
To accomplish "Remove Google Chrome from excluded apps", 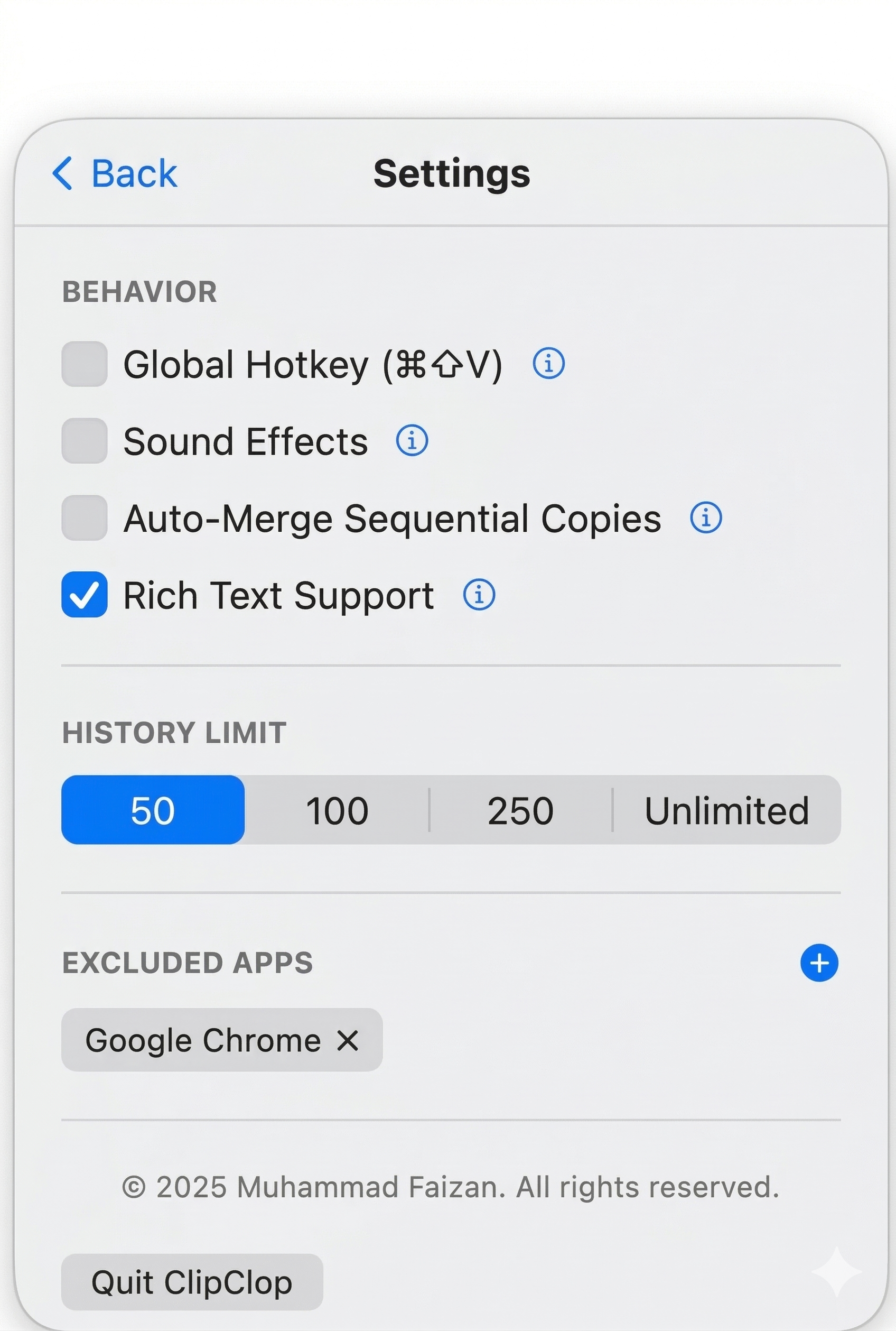I will (349, 1041).
